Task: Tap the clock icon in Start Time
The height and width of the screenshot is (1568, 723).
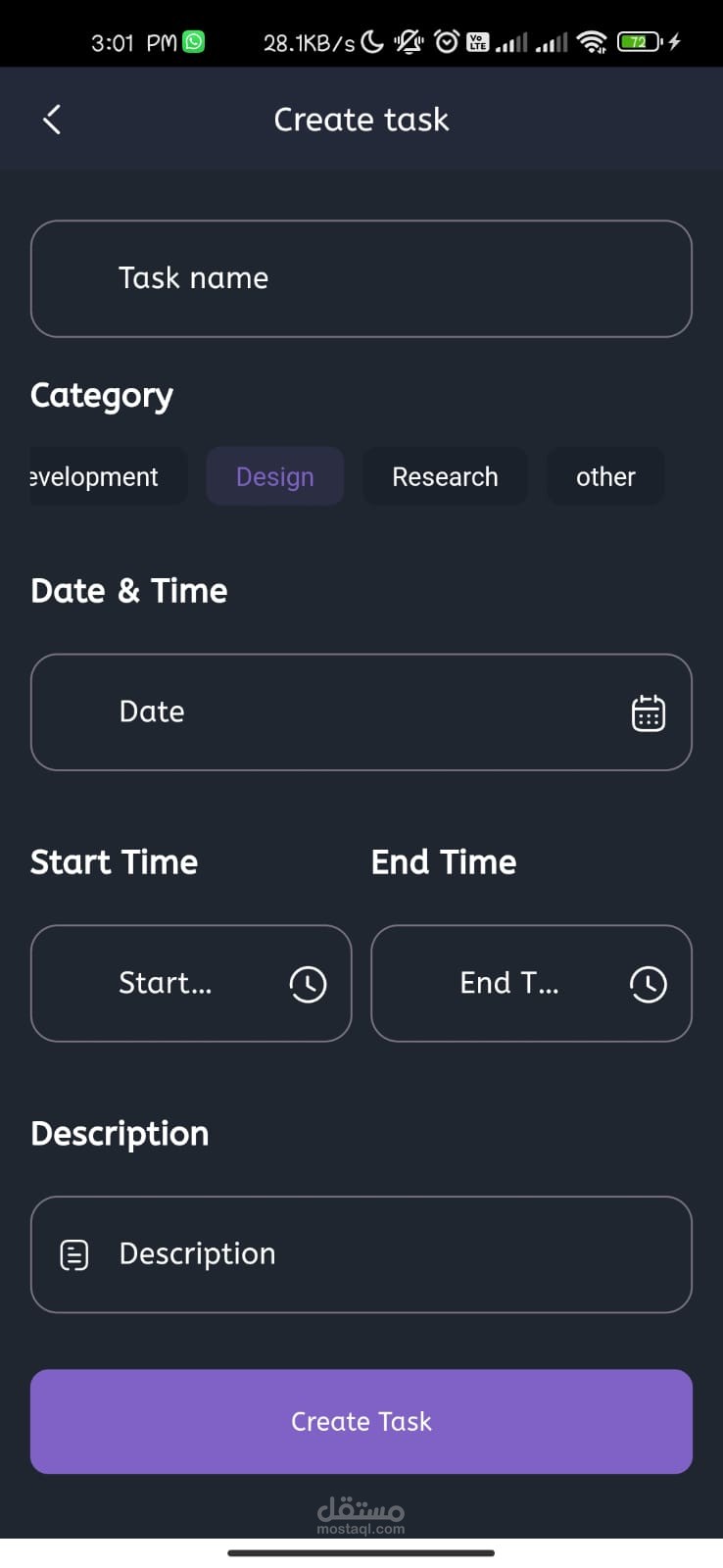Action: tap(308, 984)
